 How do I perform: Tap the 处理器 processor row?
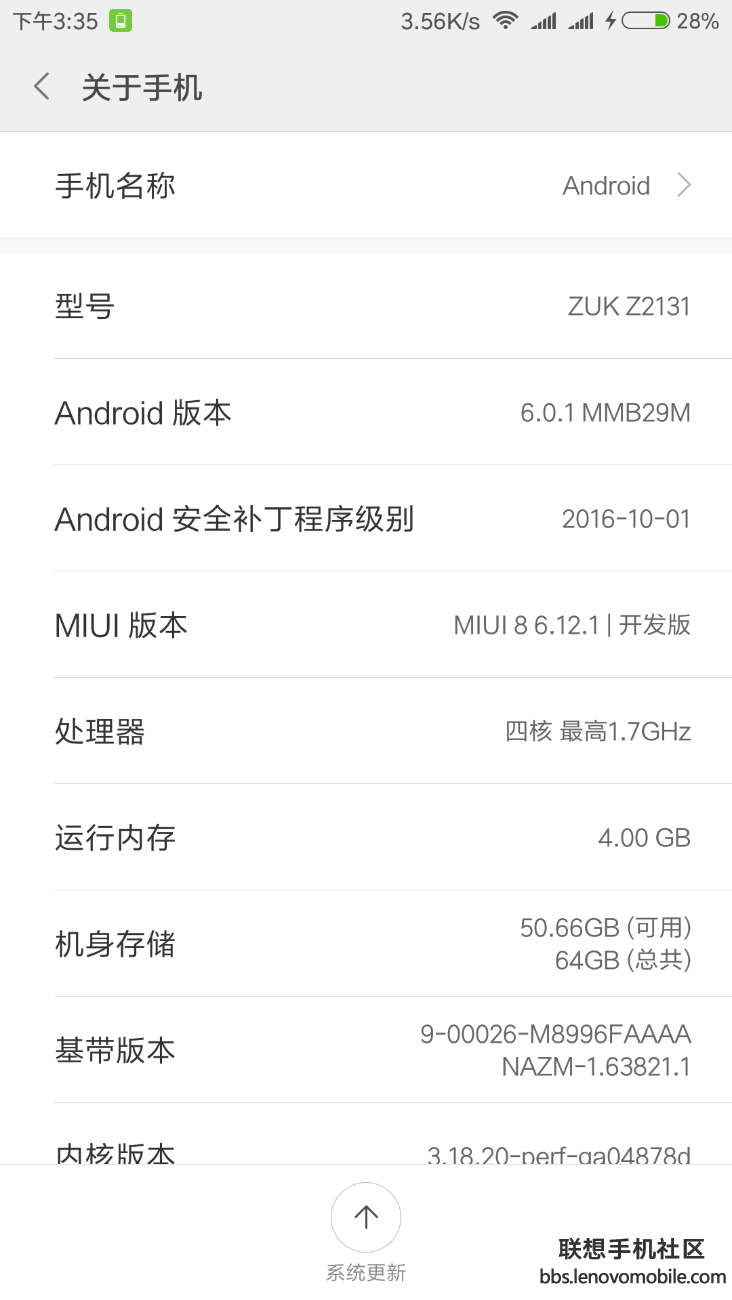366,731
